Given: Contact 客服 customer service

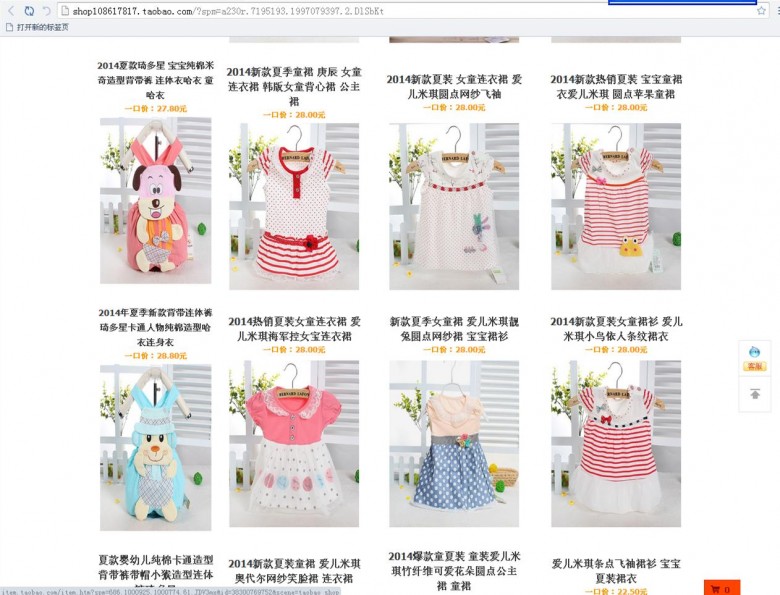Looking at the screenshot, I should click(x=754, y=358).
